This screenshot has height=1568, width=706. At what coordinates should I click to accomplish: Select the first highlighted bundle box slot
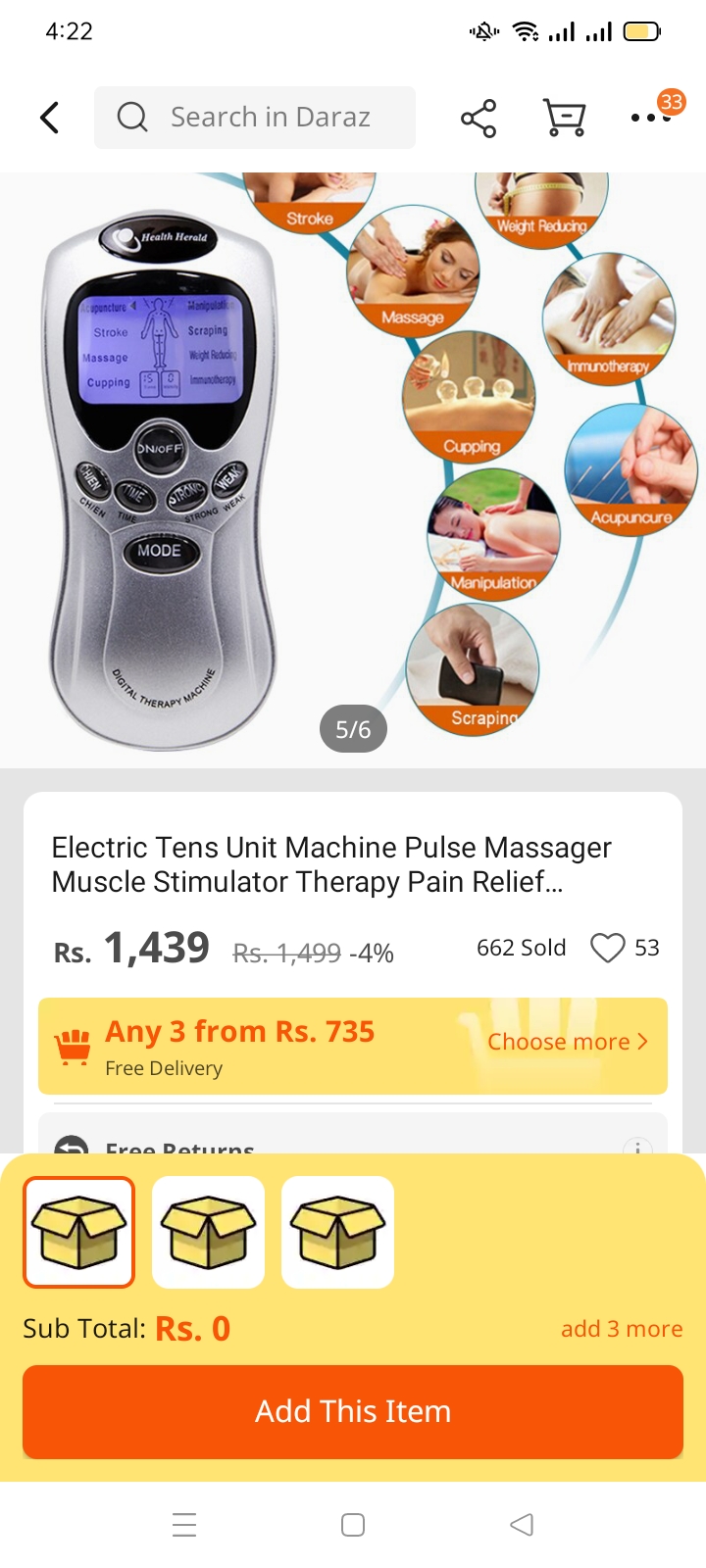pos(79,1232)
